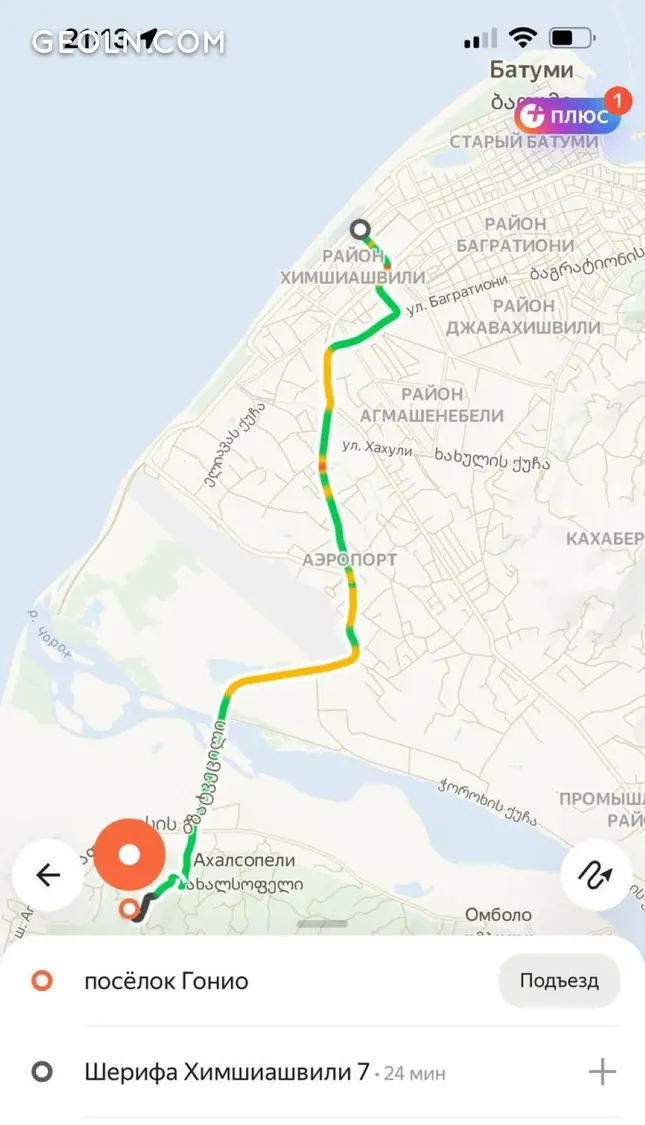Tap the Подъезд button

click(558, 980)
